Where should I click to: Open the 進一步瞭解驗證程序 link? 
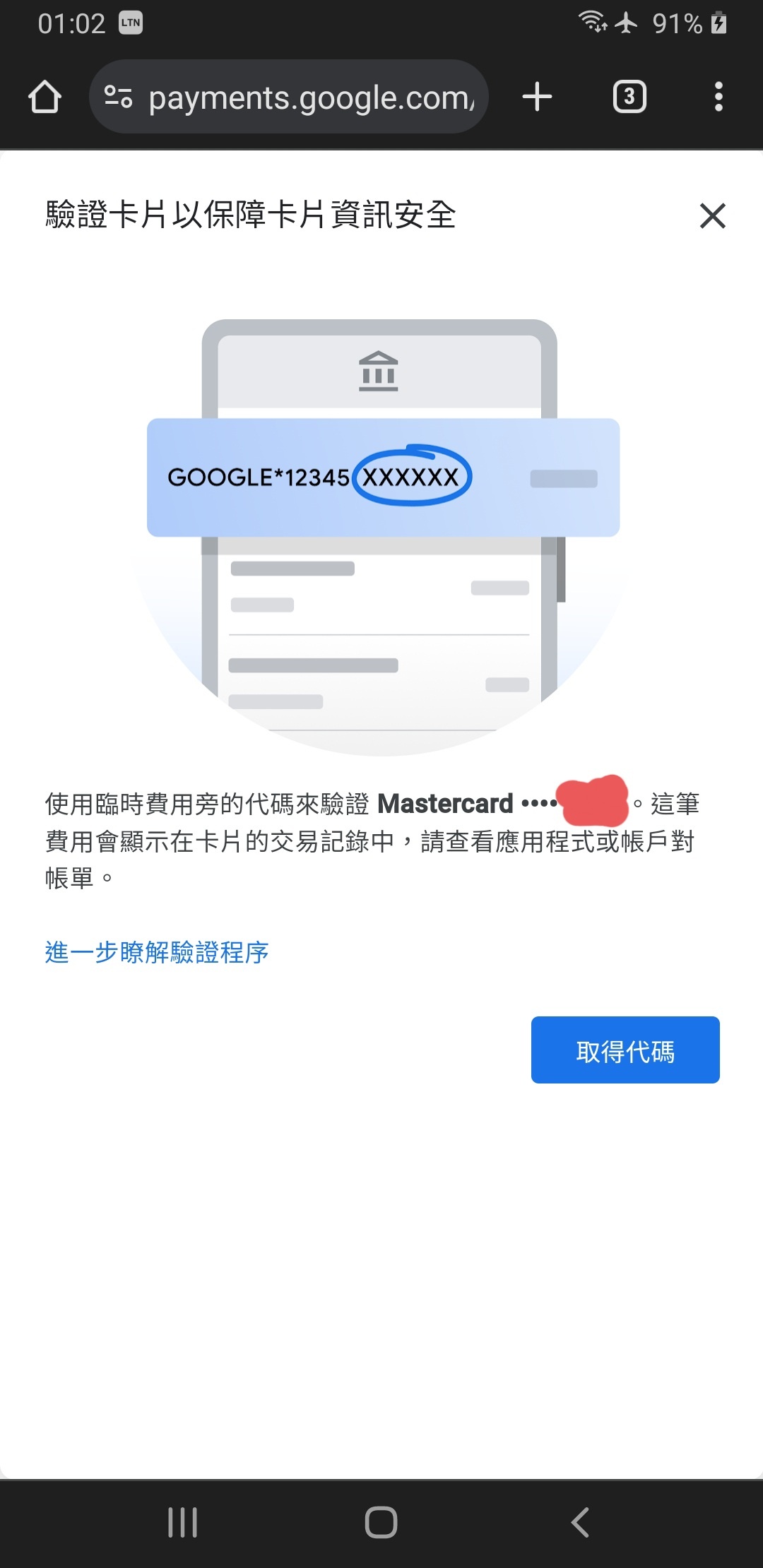[x=157, y=952]
